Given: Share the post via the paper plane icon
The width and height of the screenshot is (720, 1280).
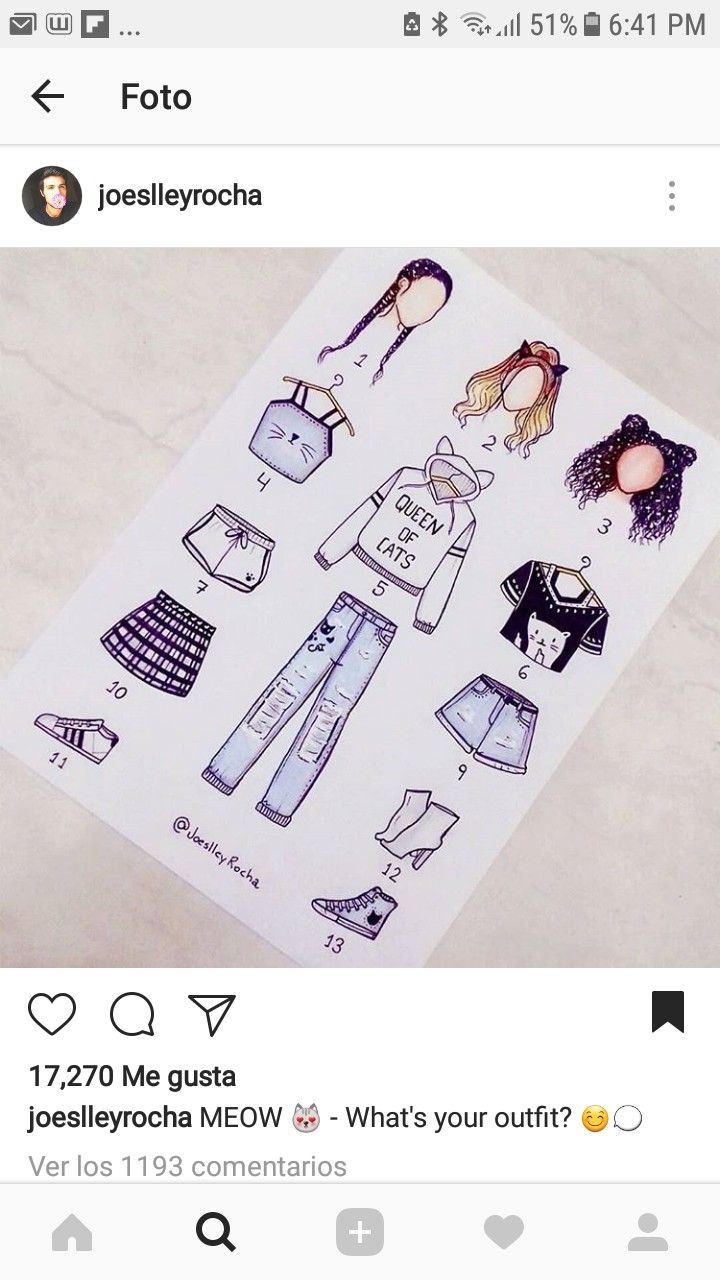Looking at the screenshot, I should (x=212, y=1014).
